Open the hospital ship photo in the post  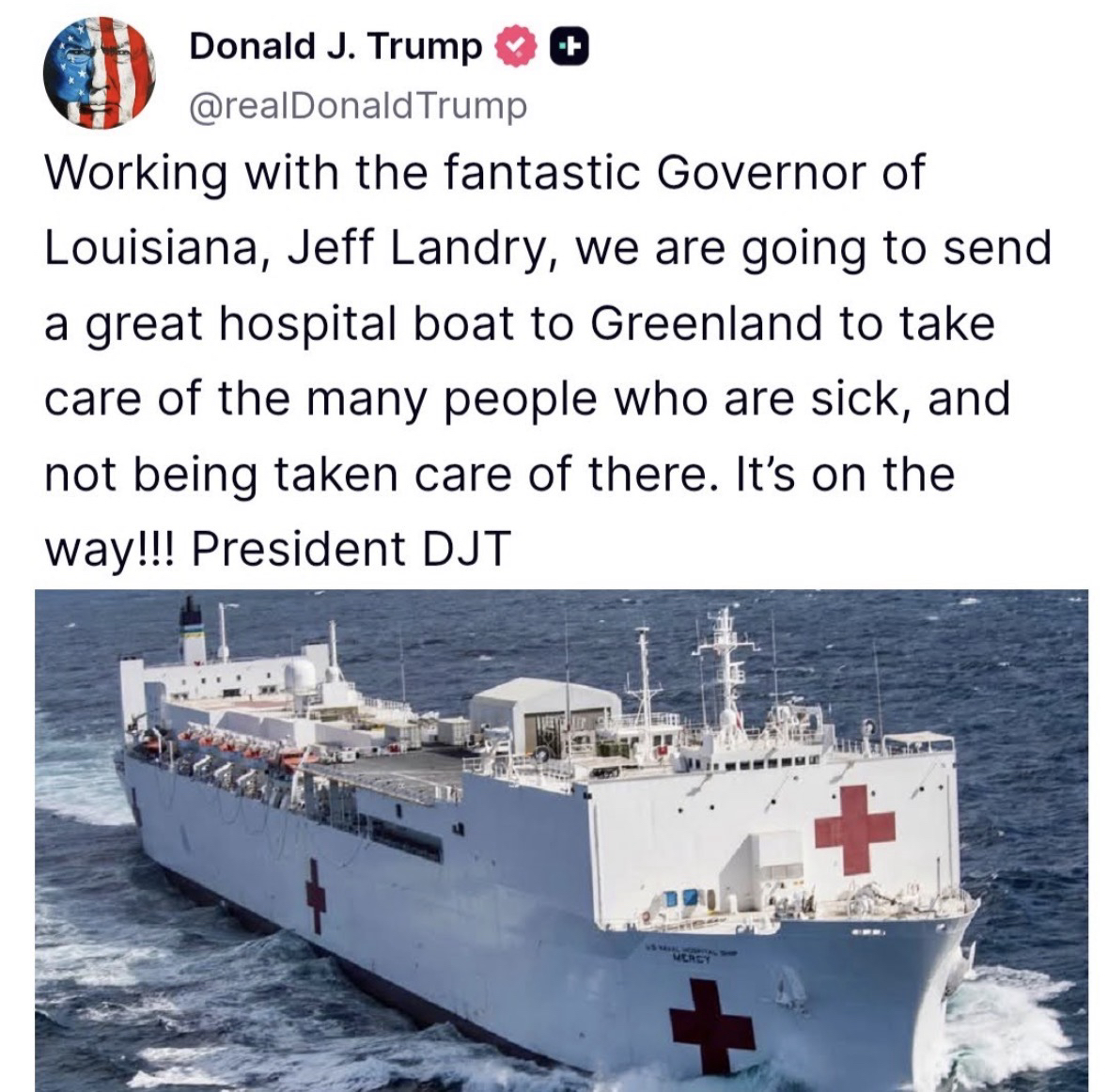[561, 838]
